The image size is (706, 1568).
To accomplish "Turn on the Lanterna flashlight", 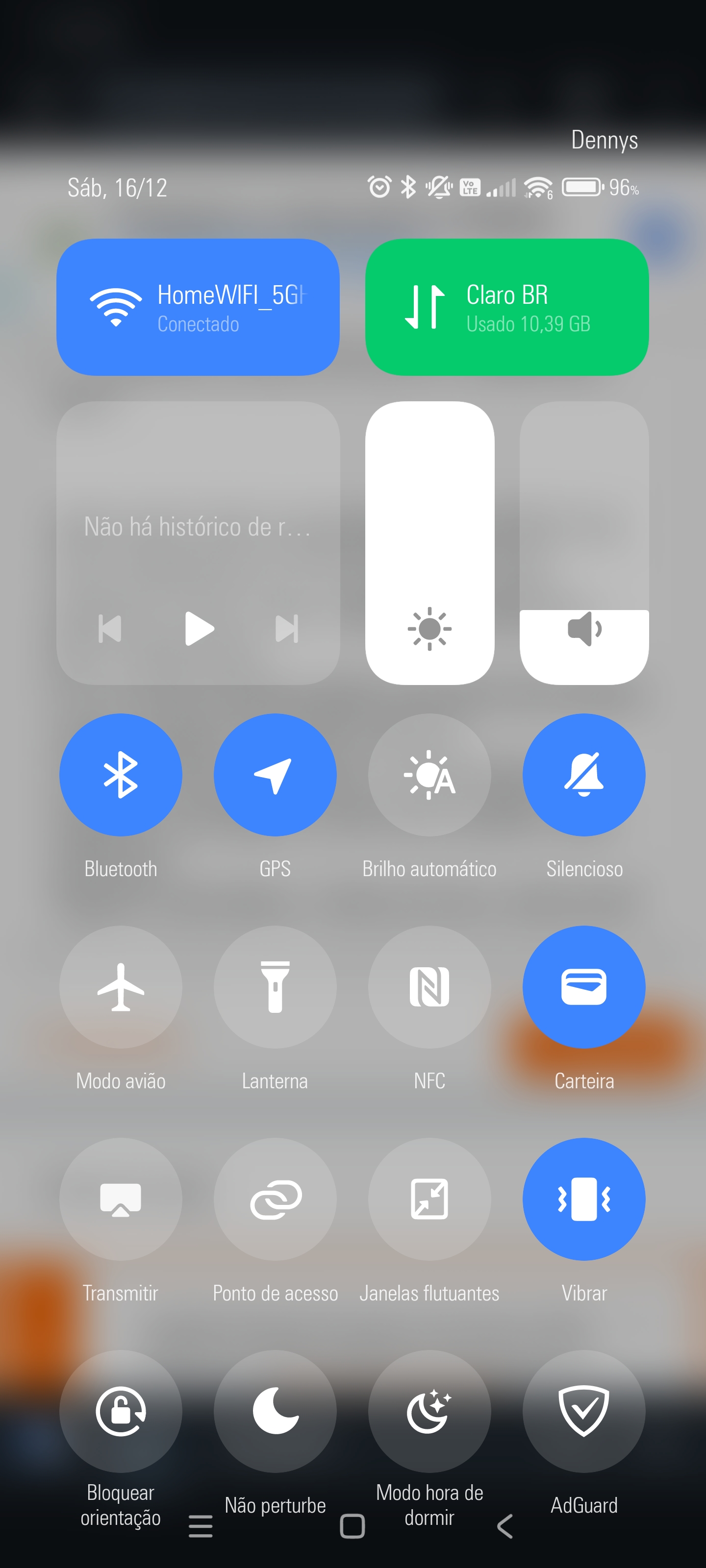I will click(276, 987).
